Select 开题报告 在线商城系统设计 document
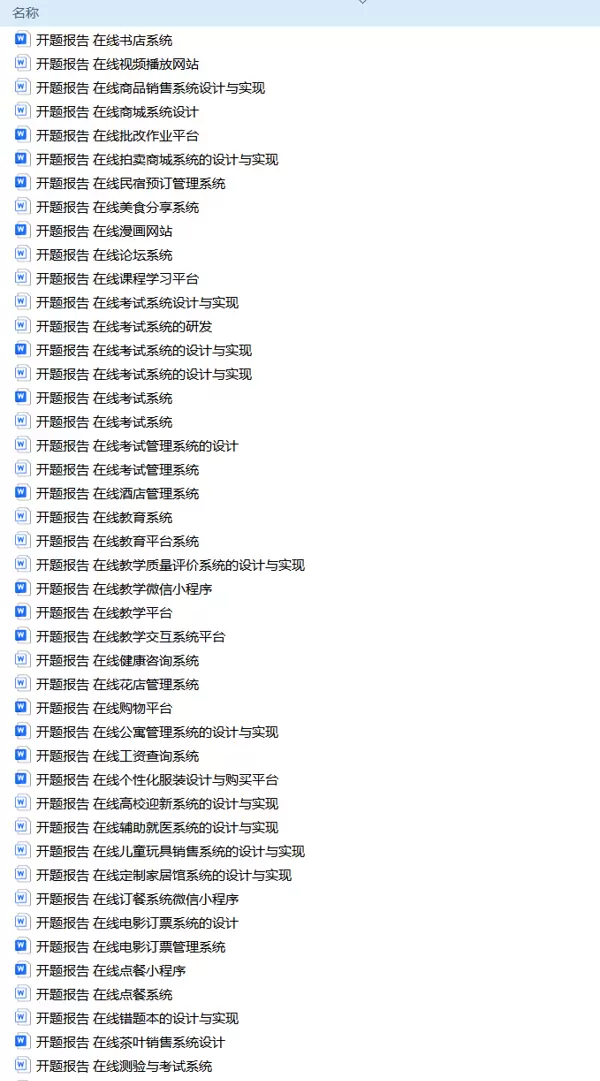 (117, 112)
